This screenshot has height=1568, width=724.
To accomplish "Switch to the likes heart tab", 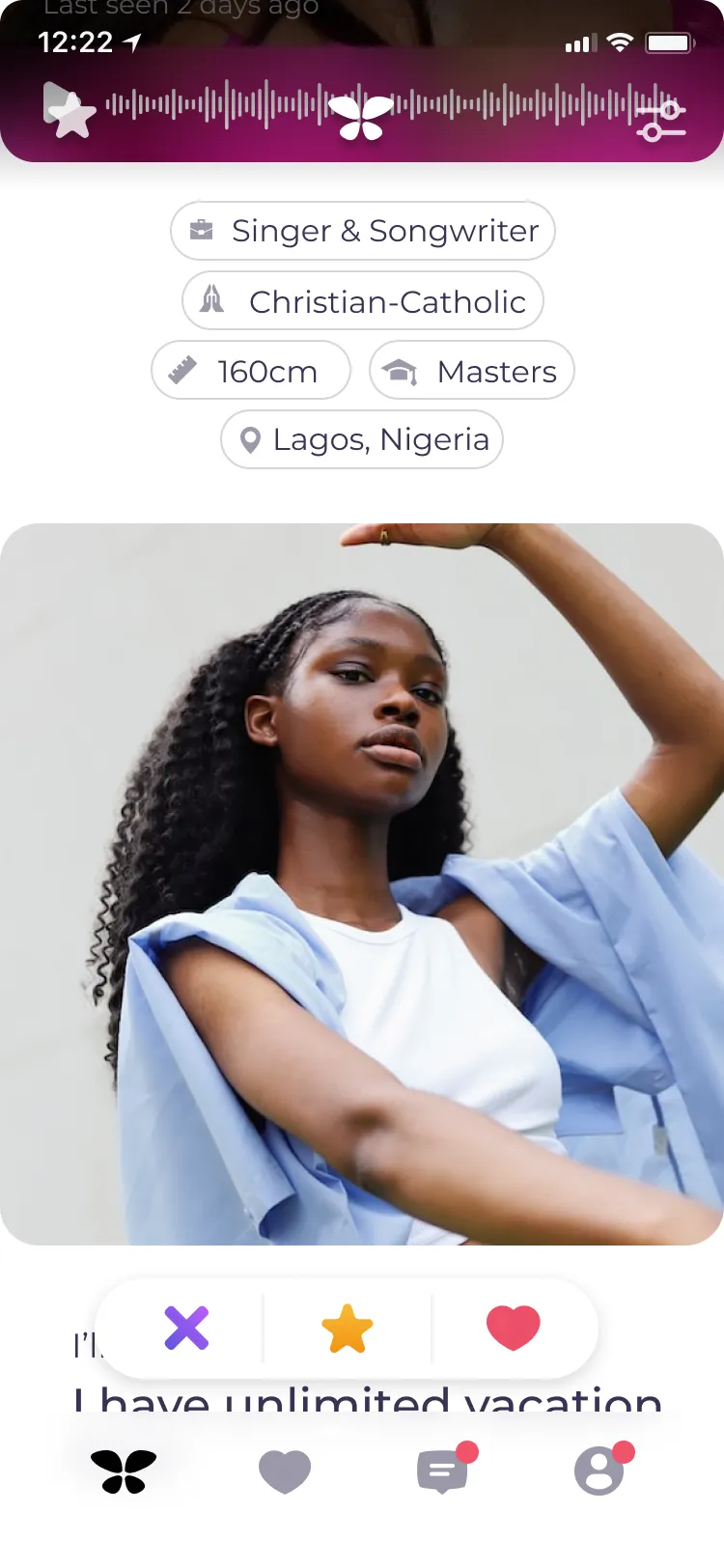I will (x=285, y=1472).
